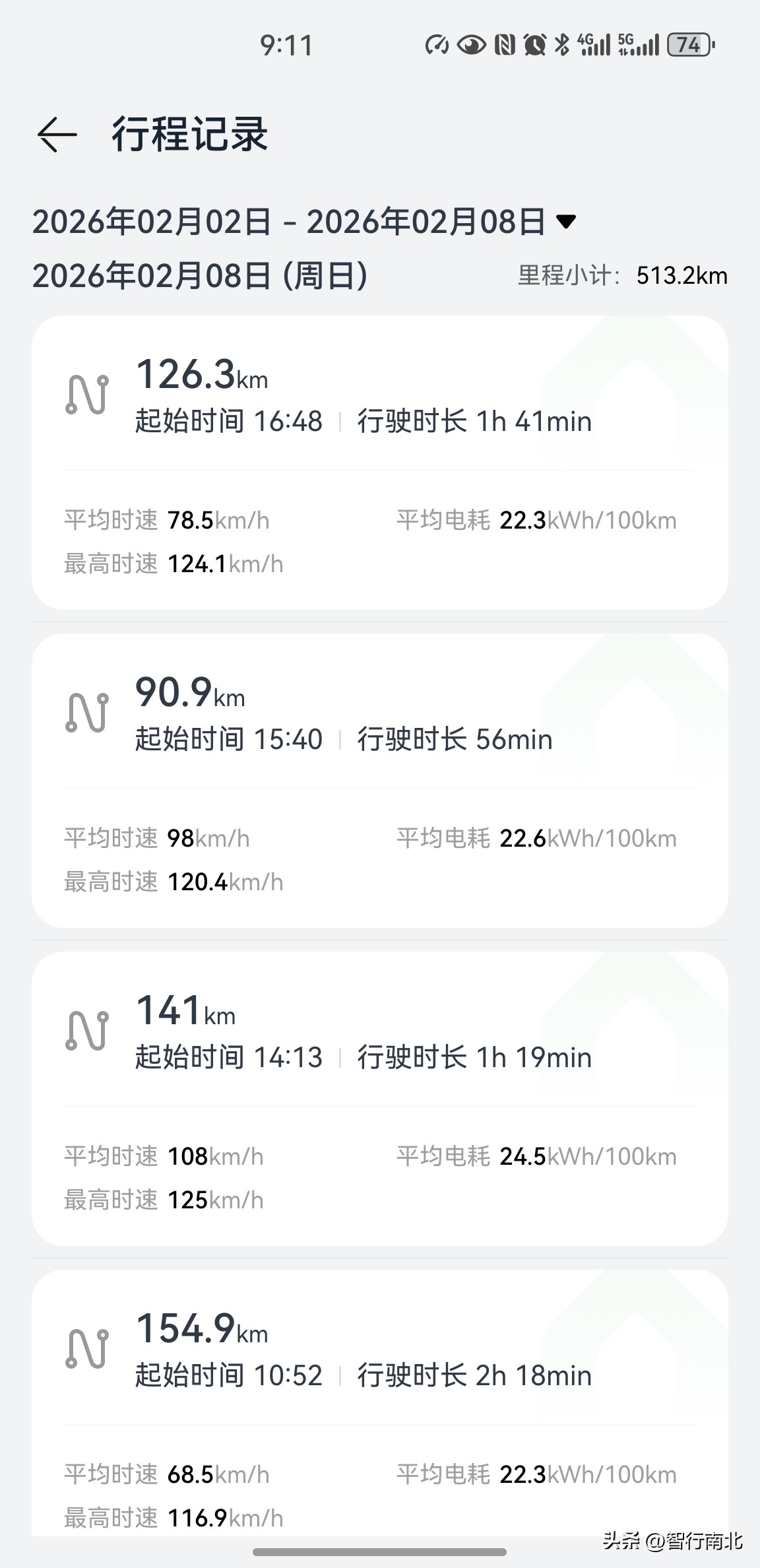The image size is (760, 1568).
Task: Select the route icon beside the 90.9km trip
Action: (88, 711)
